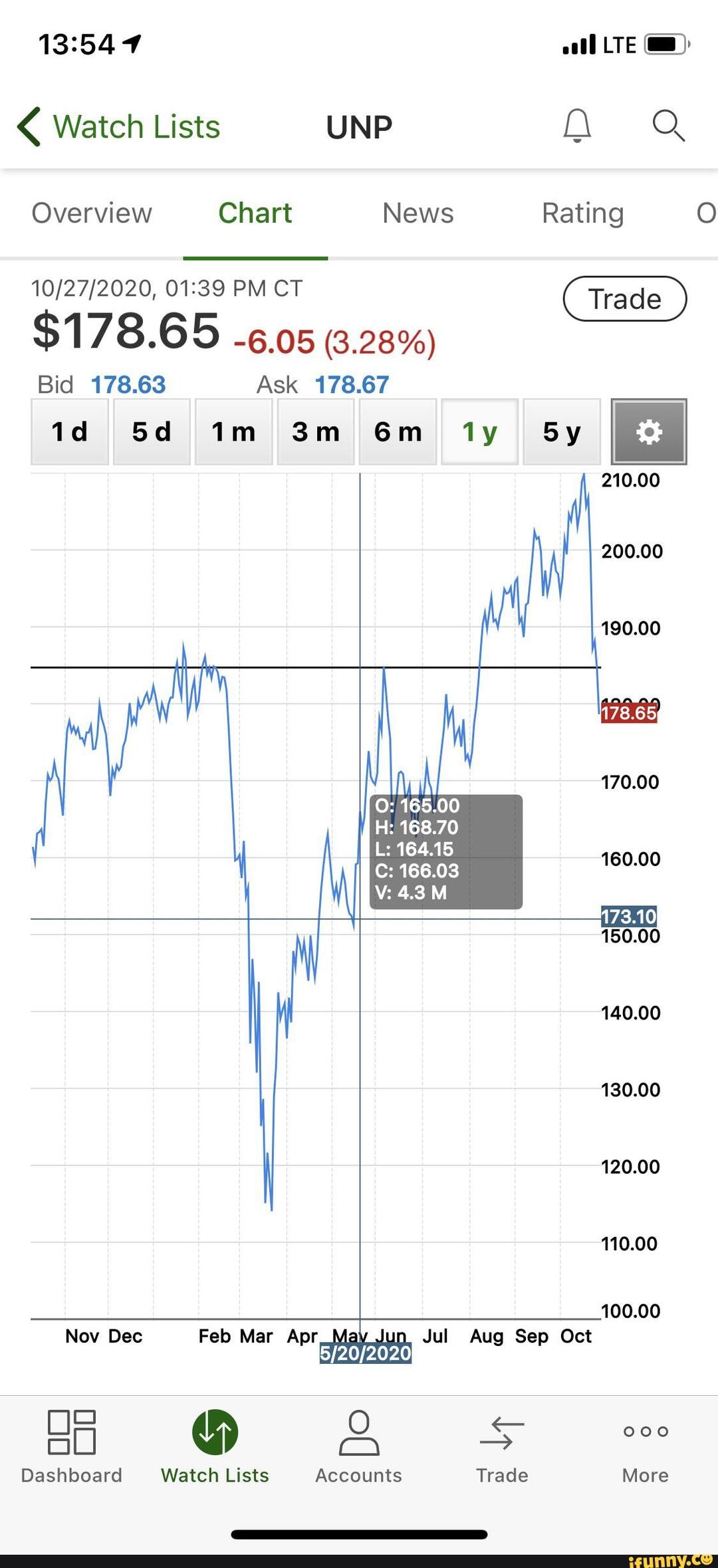The image size is (718, 1568).
Task: Enable the 5y chart timeframe
Action: [561, 431]
